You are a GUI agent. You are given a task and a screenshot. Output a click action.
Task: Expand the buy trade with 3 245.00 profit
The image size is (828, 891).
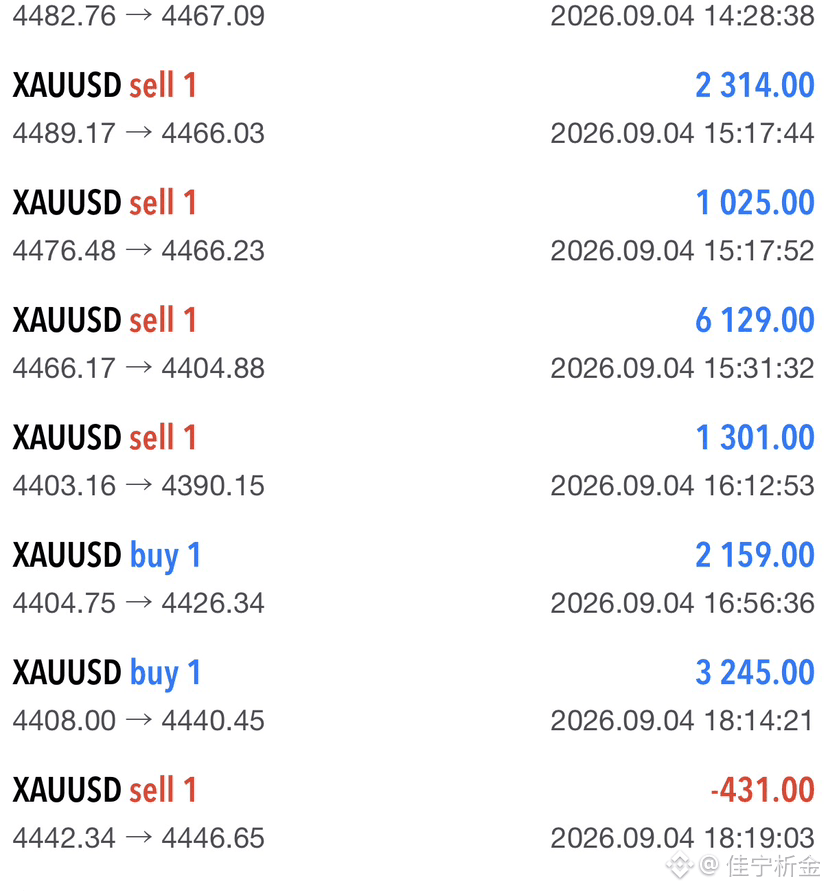[x=414, y=696]
